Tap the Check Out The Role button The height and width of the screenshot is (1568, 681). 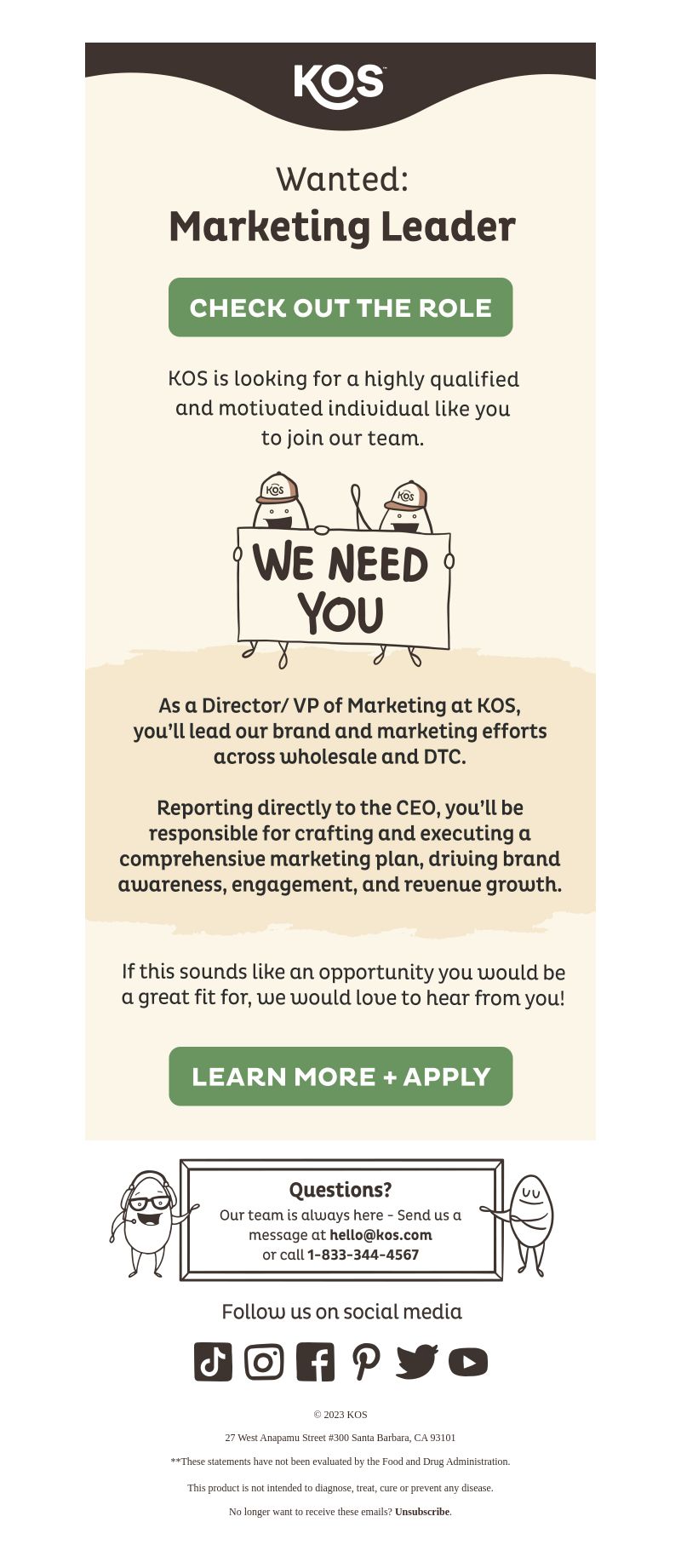[x=340, y=307]
